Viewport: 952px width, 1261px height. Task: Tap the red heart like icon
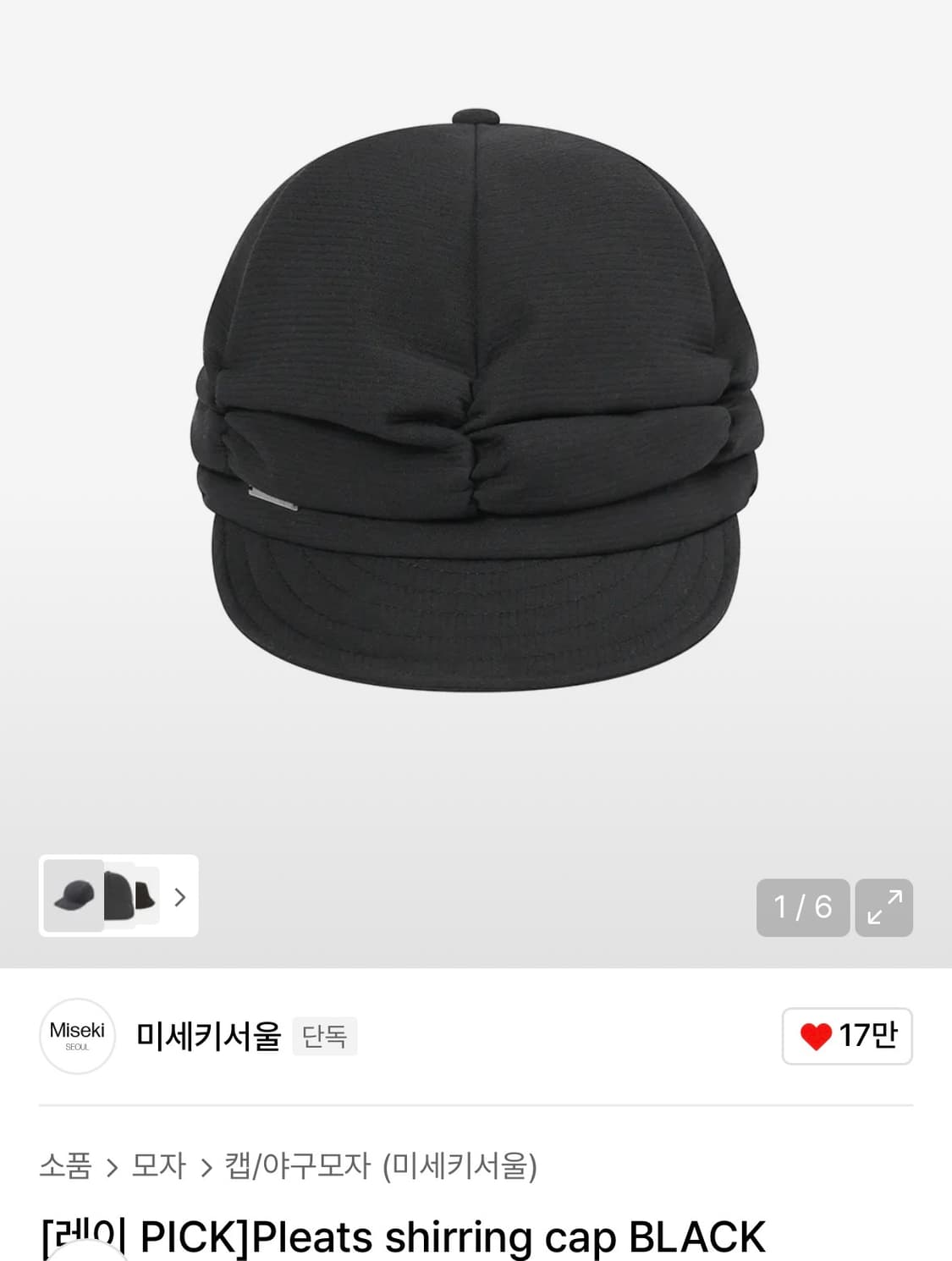(815, 1037)
